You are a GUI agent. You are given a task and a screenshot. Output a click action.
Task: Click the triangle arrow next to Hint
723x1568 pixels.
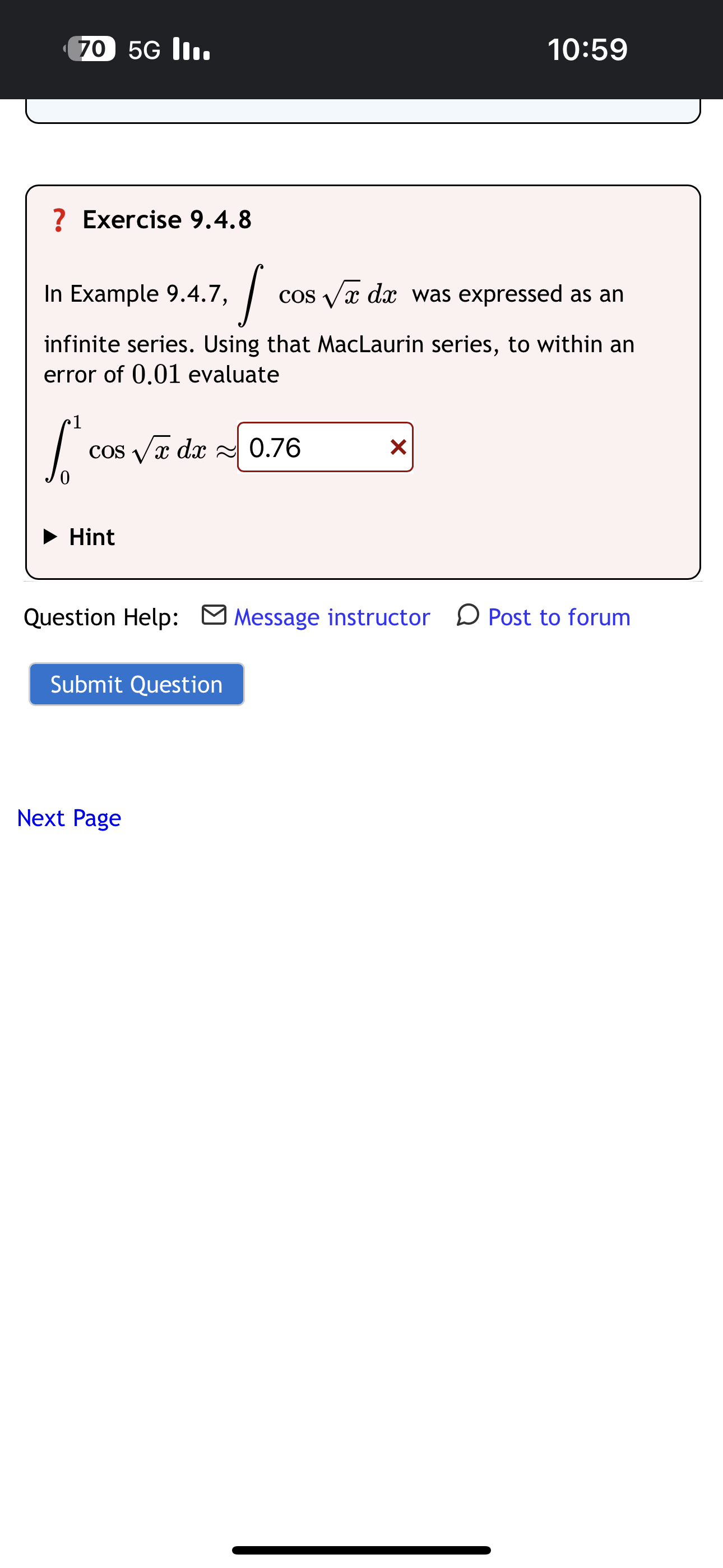pyautogui.click(x=50, y=536)
